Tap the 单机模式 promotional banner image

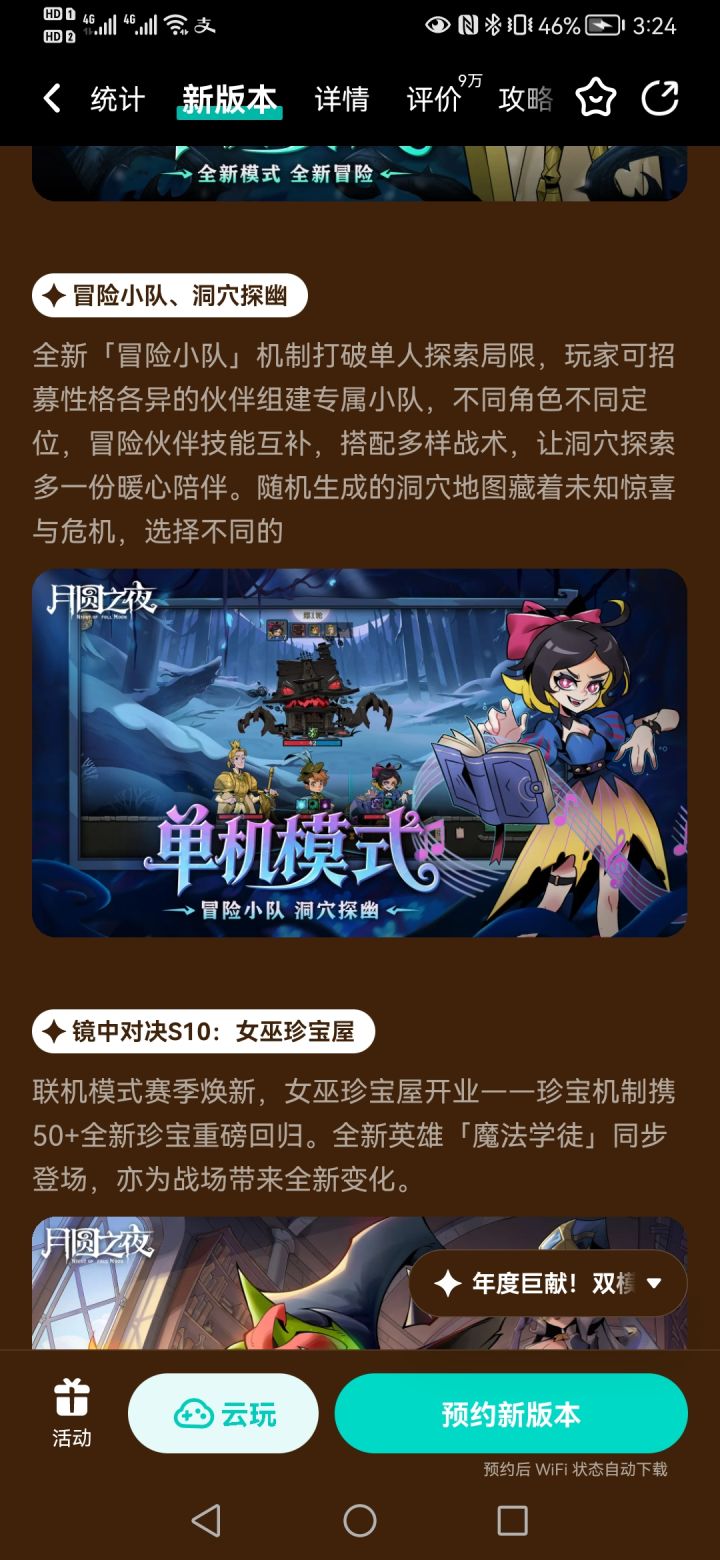360,754
